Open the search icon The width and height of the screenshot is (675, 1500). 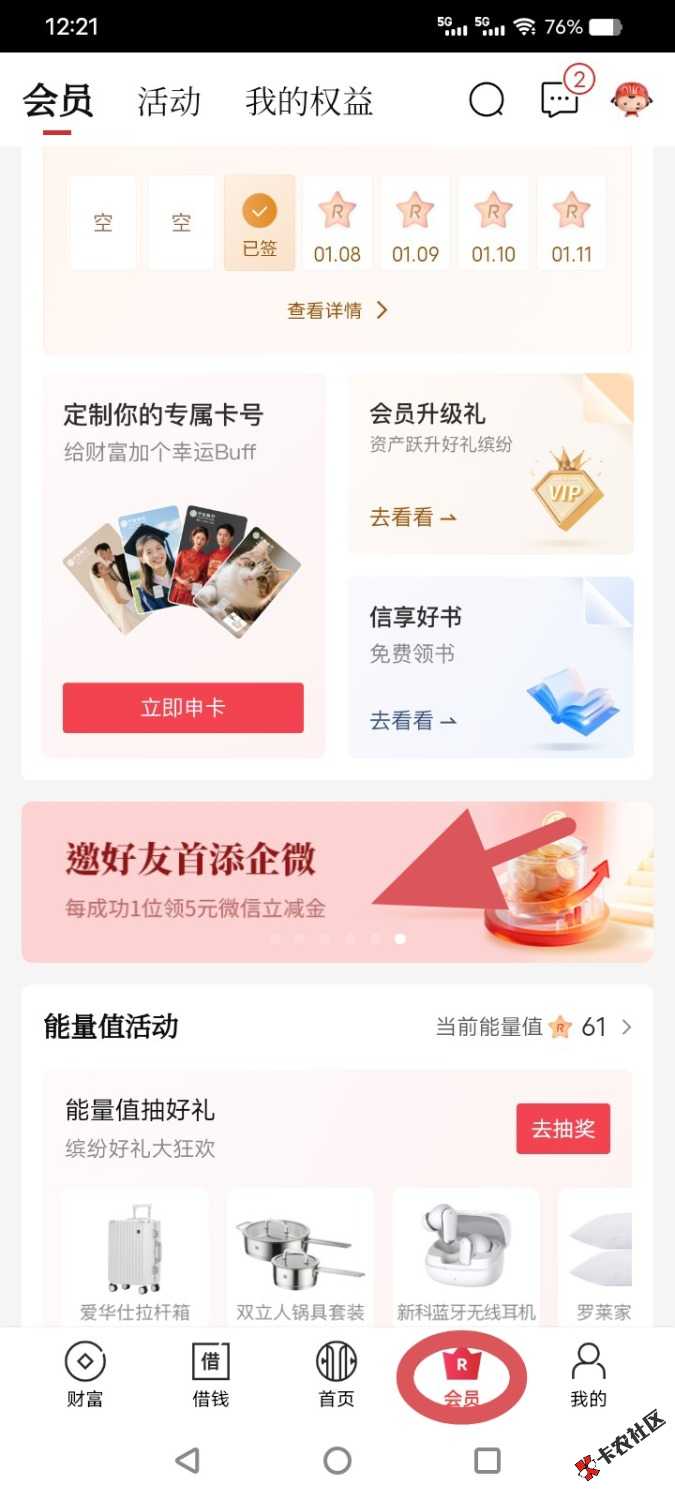click(x=486, y=100)
